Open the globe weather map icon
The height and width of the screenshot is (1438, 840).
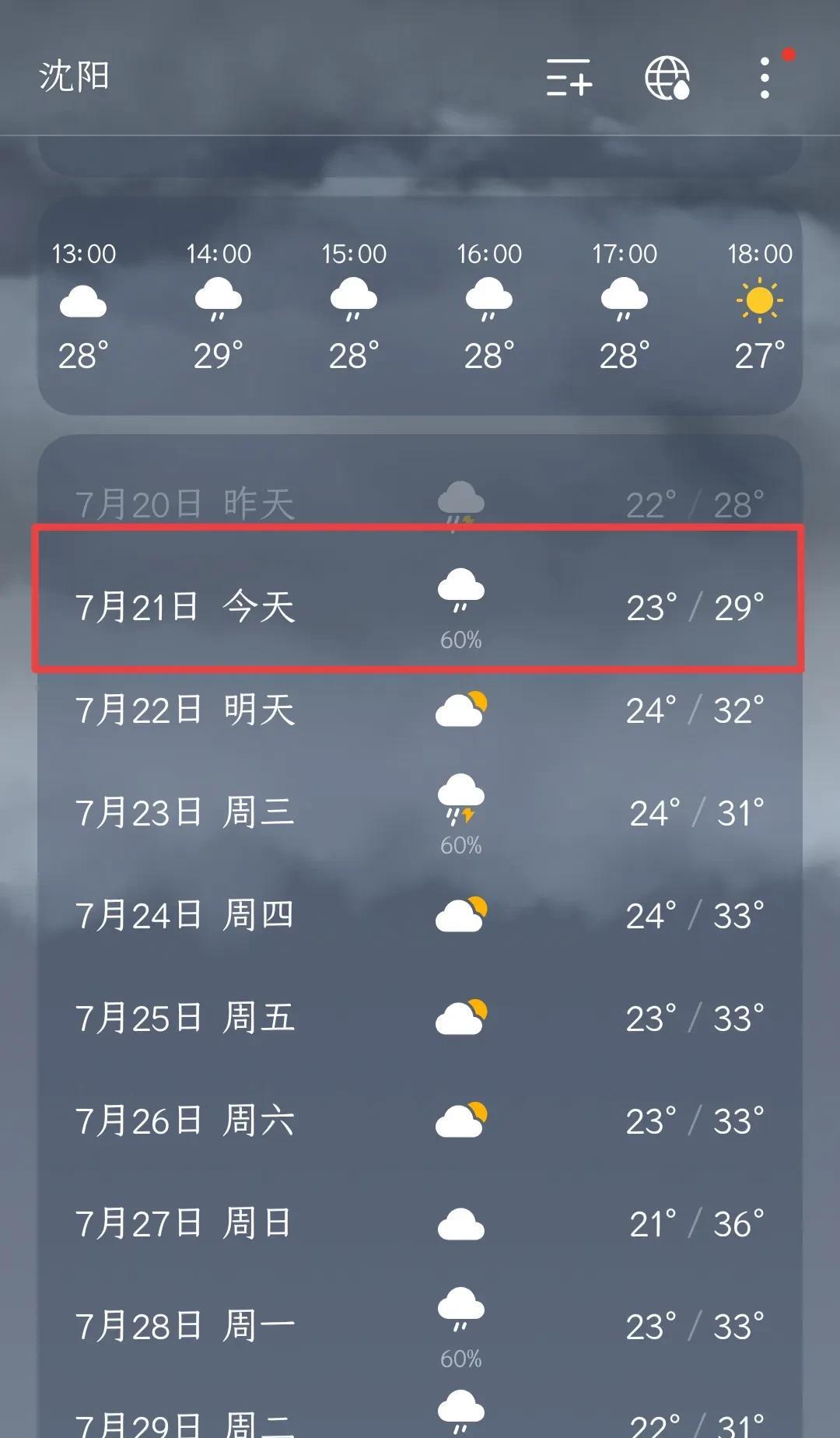pos(667,78)
